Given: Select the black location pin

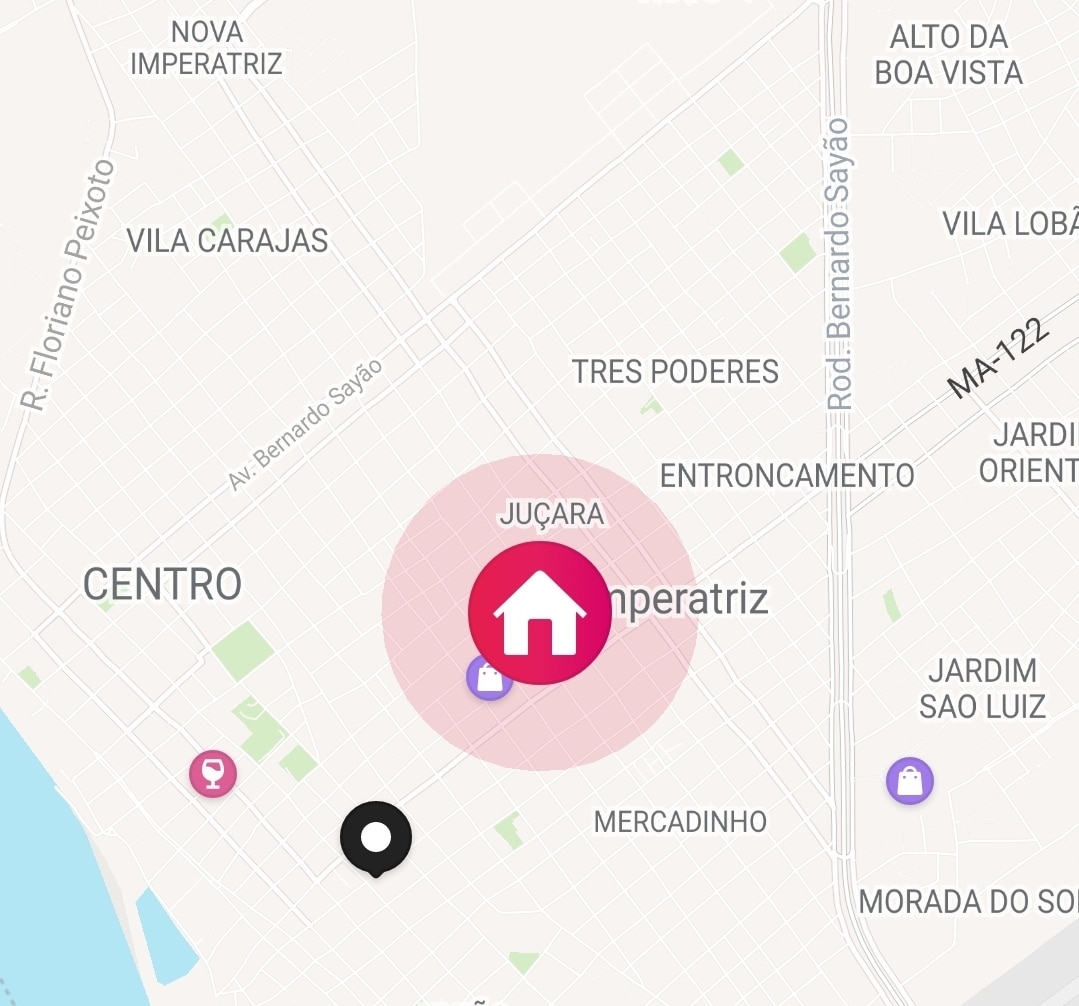Looking at the screenshot, I should 375,838.
